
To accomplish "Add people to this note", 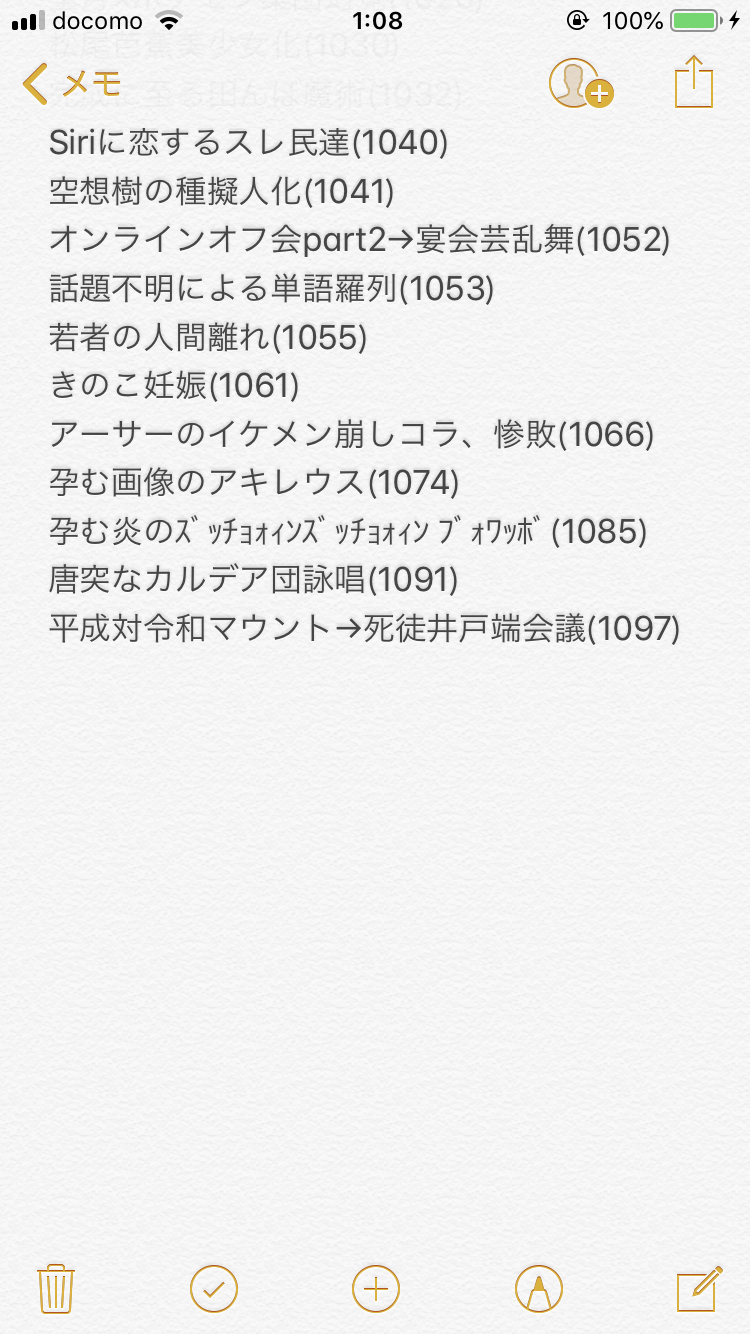I will coord(580,83).
